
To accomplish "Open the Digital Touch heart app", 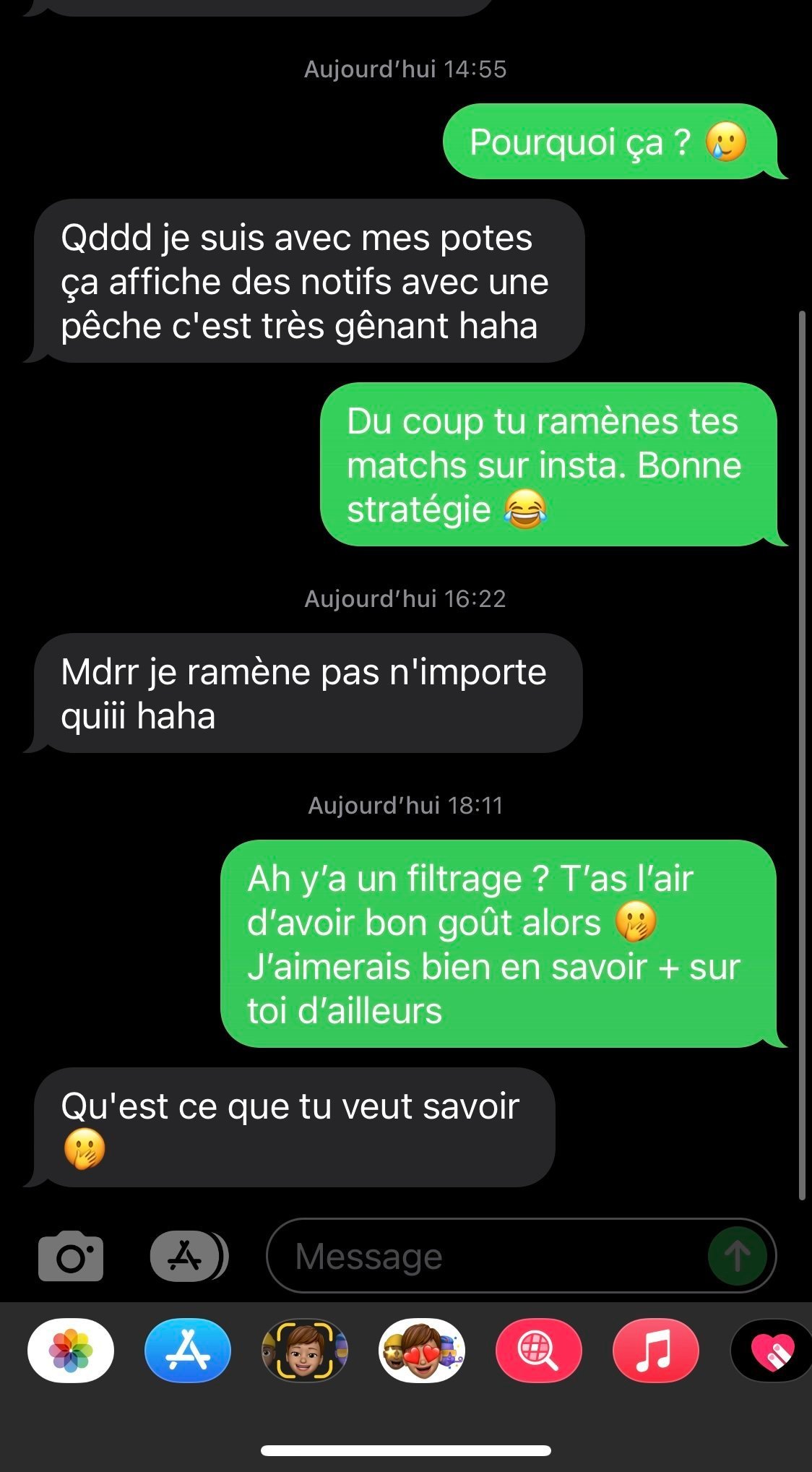I will (772, 1350).
